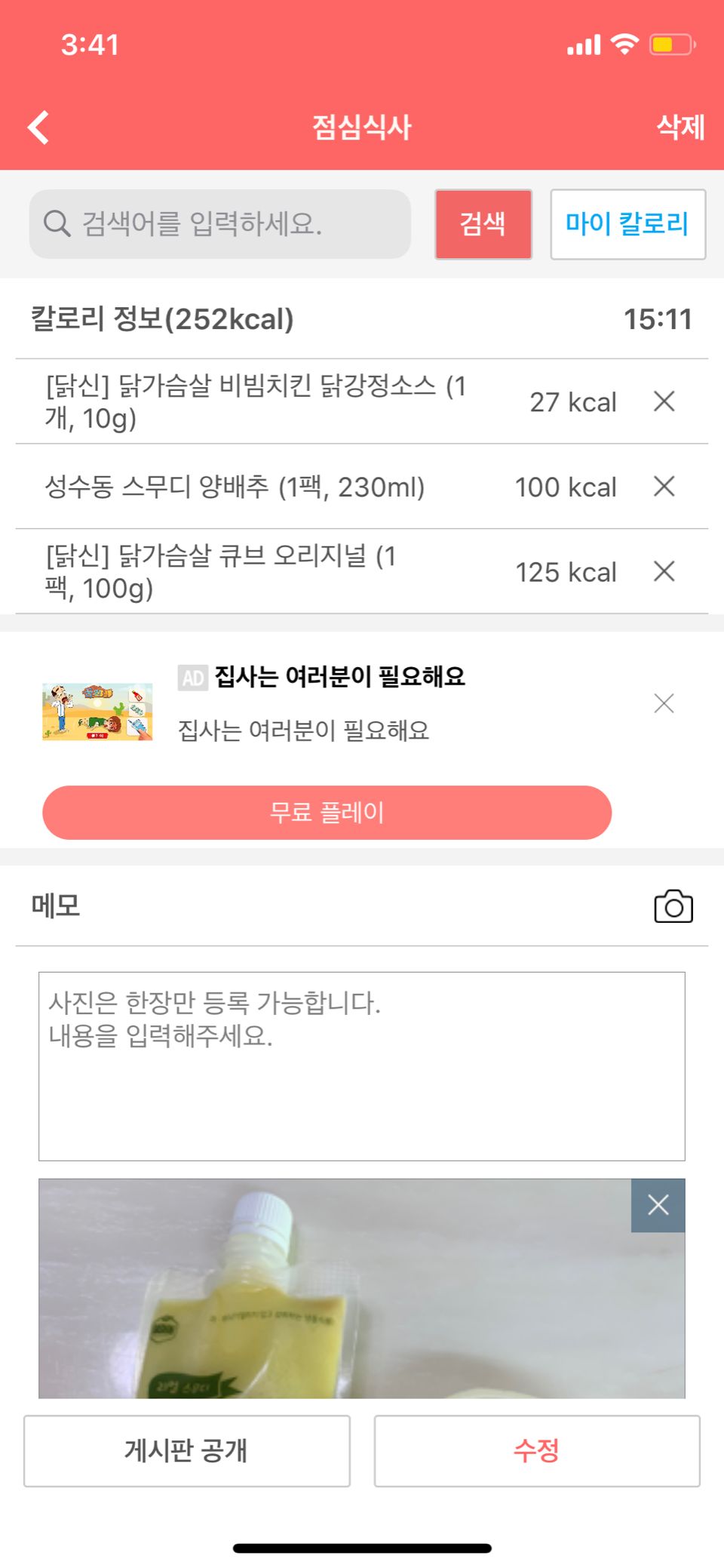Tap 수정 to save edits
724x1568 pixels.
[537, 1451]
